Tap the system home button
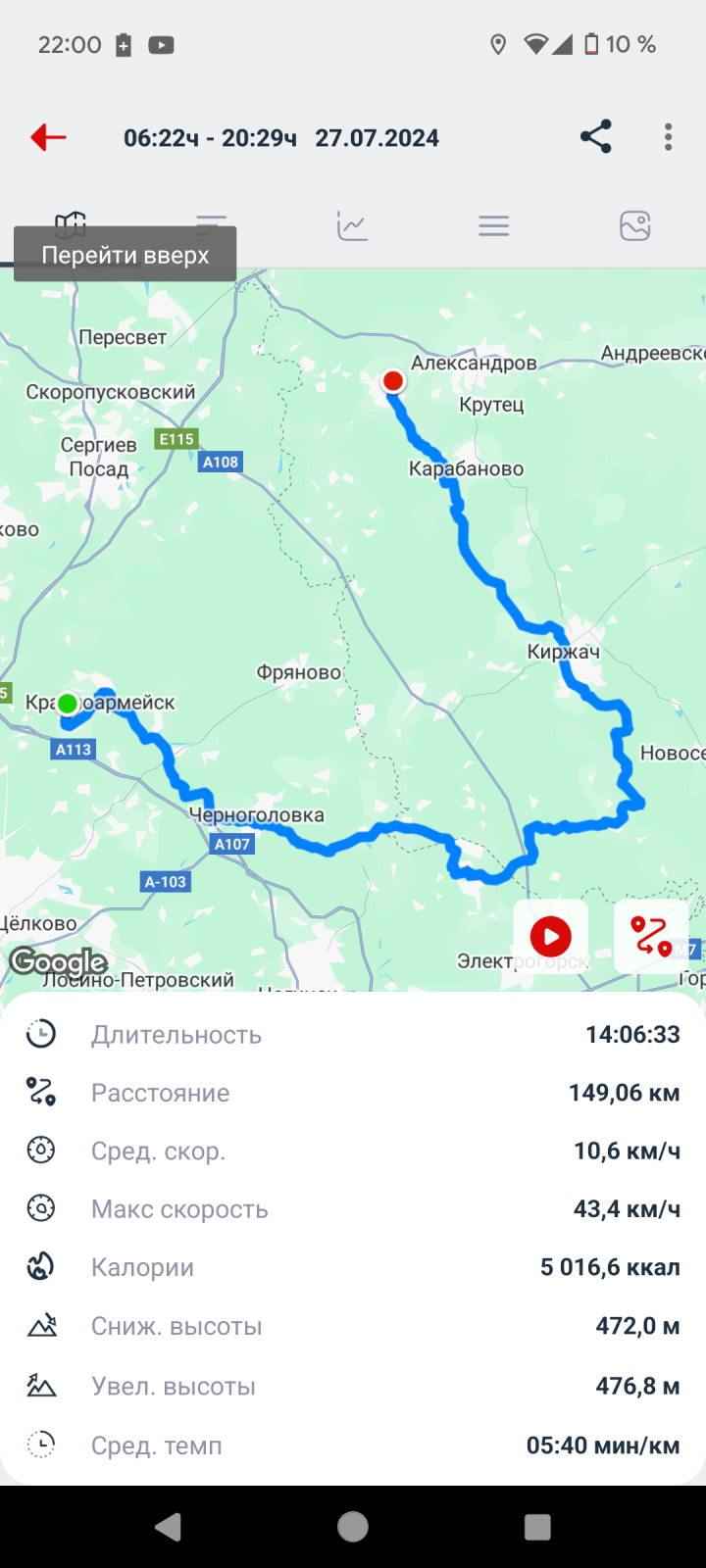This screenshot has width=706, height=1568. click(x=353, y=1527)
